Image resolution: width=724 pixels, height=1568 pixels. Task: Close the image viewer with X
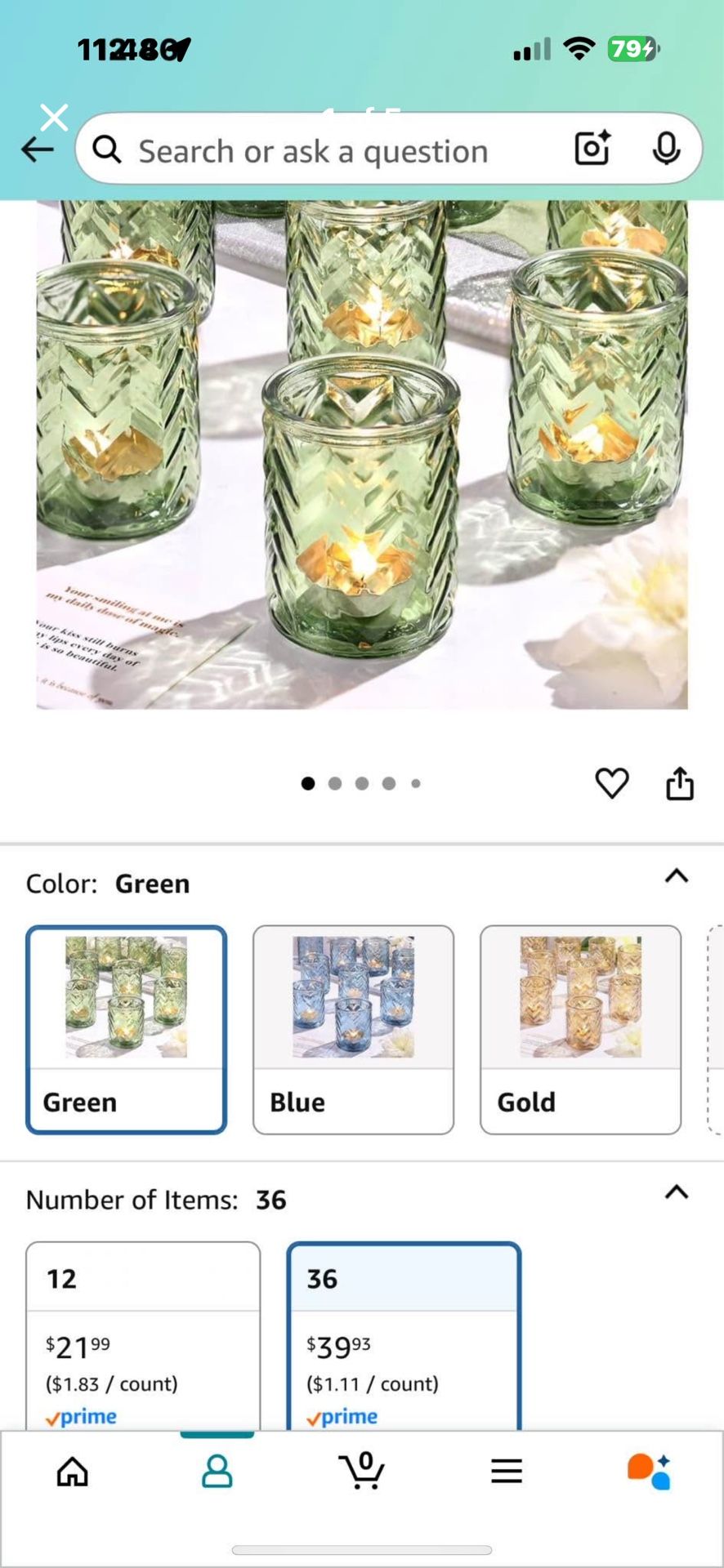[x=55, y=118]
